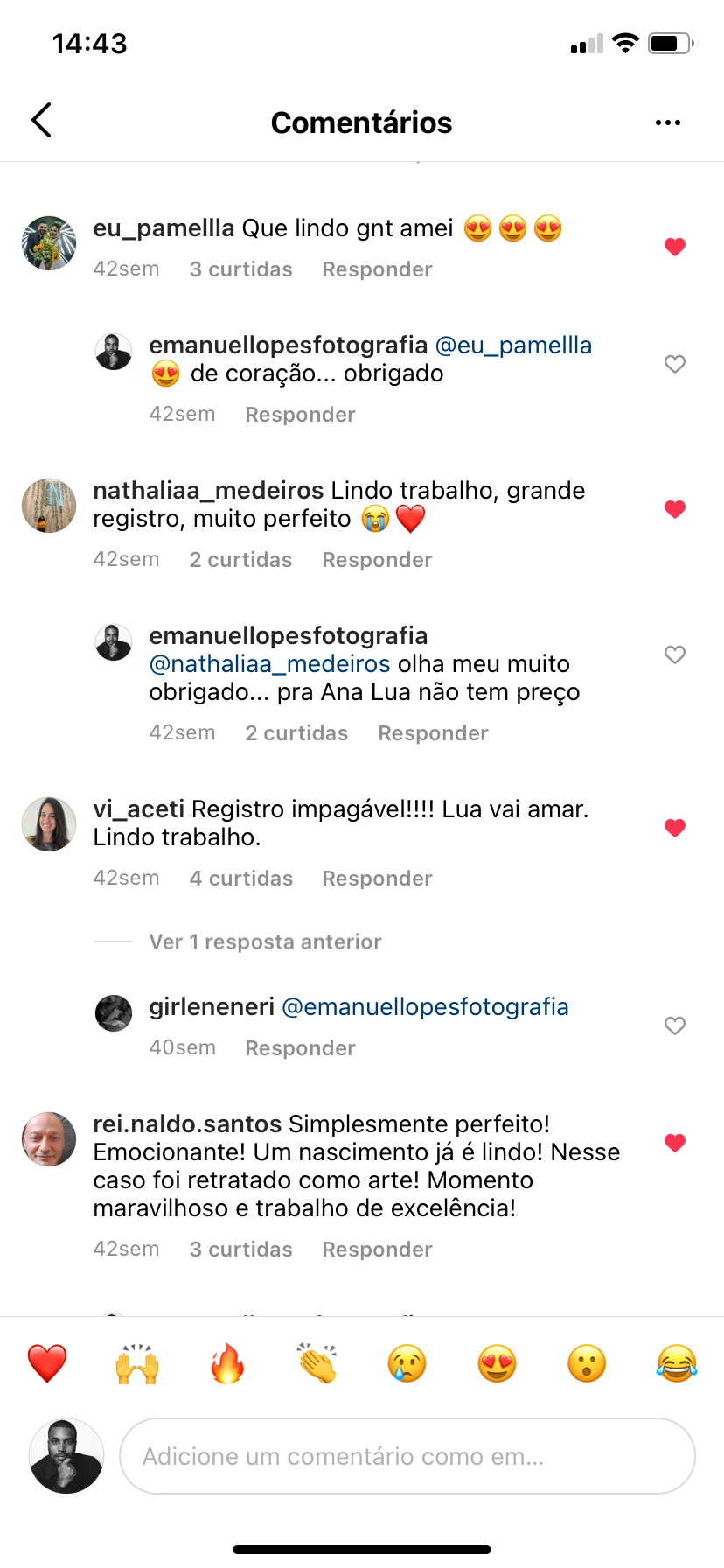Unlike eu_pamellla's comment
This screenshot has height=1568, width=724.
[x=675, y=247]
